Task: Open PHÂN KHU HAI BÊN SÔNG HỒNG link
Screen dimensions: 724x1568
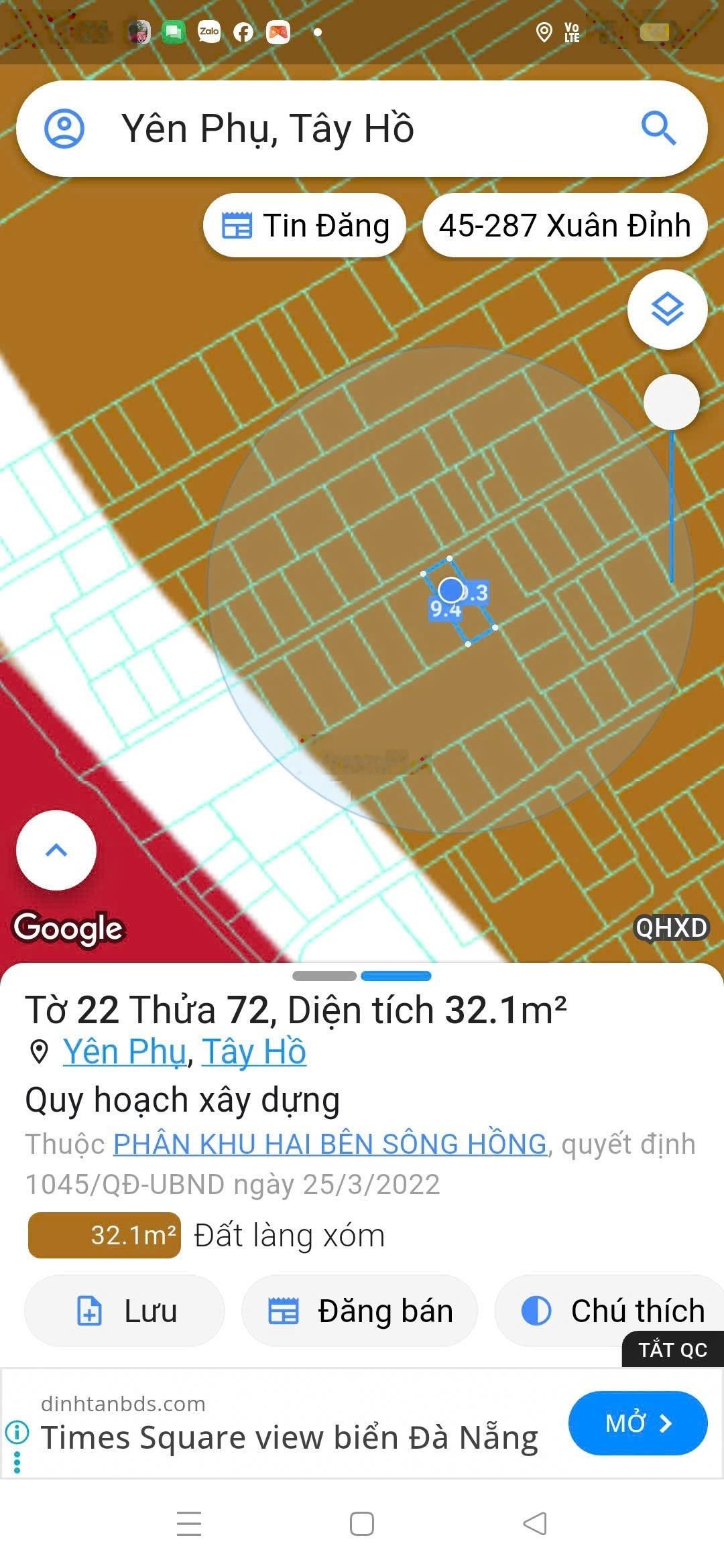Action: (x=330, y=1145)
